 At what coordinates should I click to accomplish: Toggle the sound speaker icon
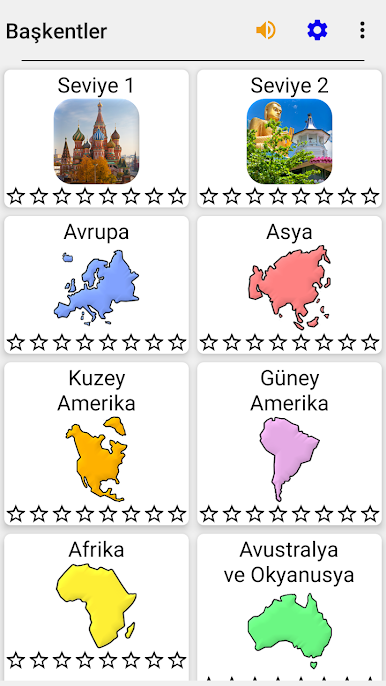pos(266,31)
